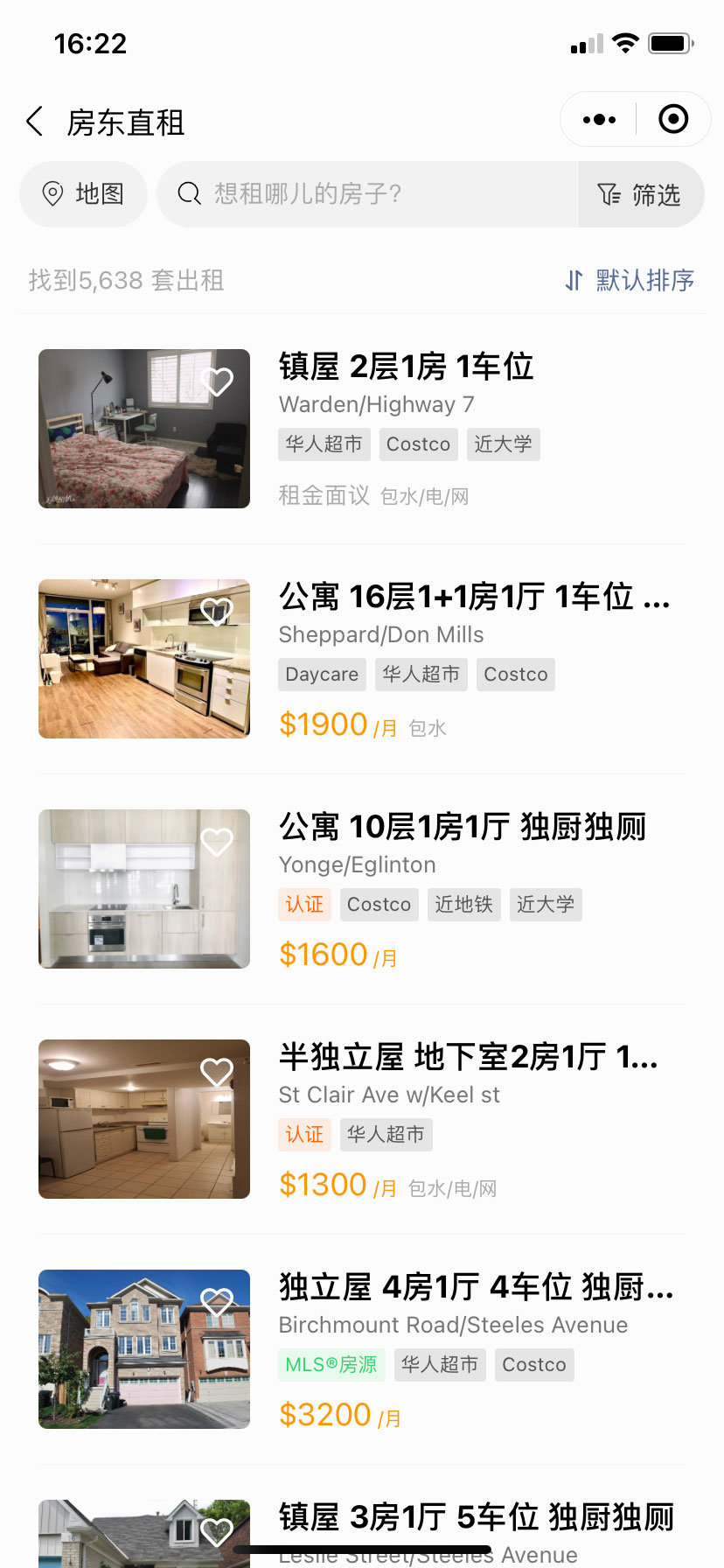Favorite the Warden/Highway 7 listing
Image resolution: width=724 pixels, height=1568 pixels.
pos(217,381)
